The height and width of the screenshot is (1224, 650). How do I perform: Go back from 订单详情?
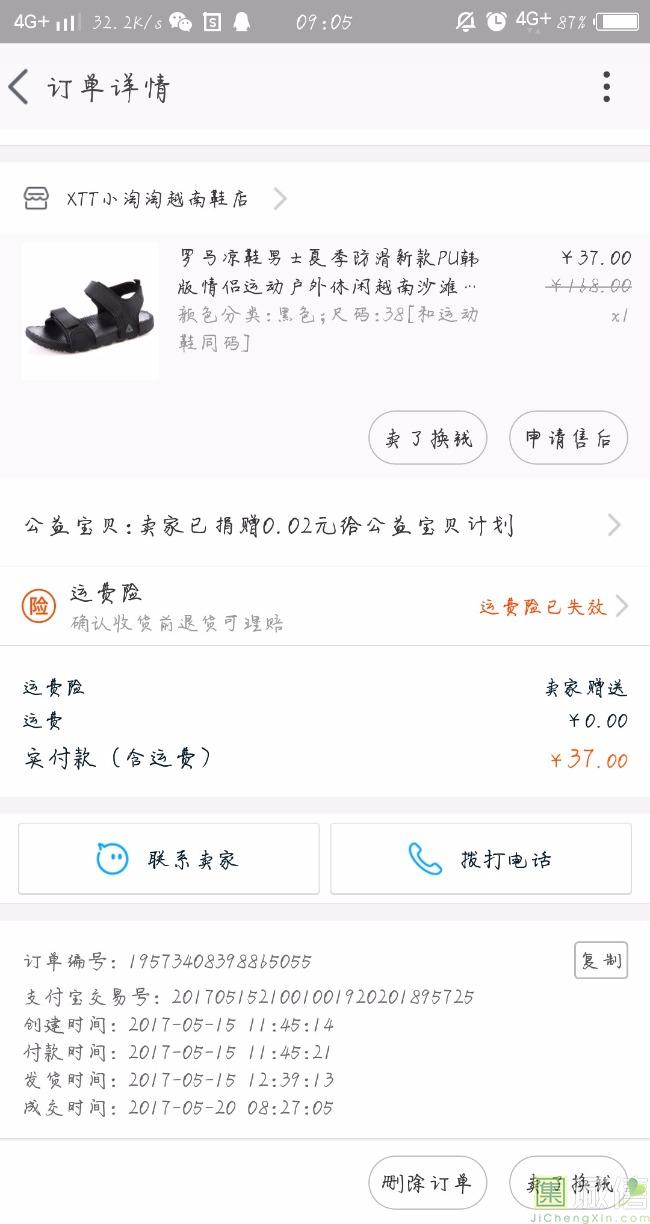(x=20, y=87)
